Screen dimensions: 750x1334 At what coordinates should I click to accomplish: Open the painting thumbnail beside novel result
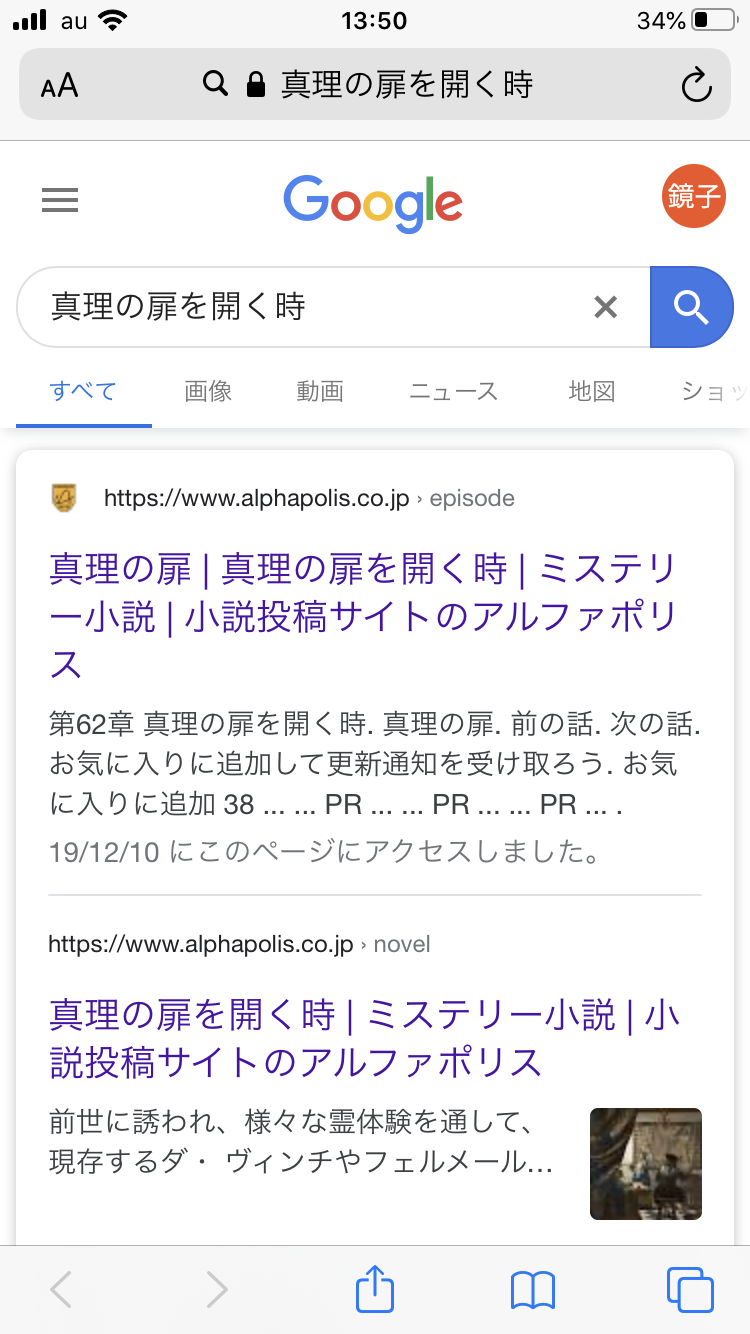(x=645, y=1163)
